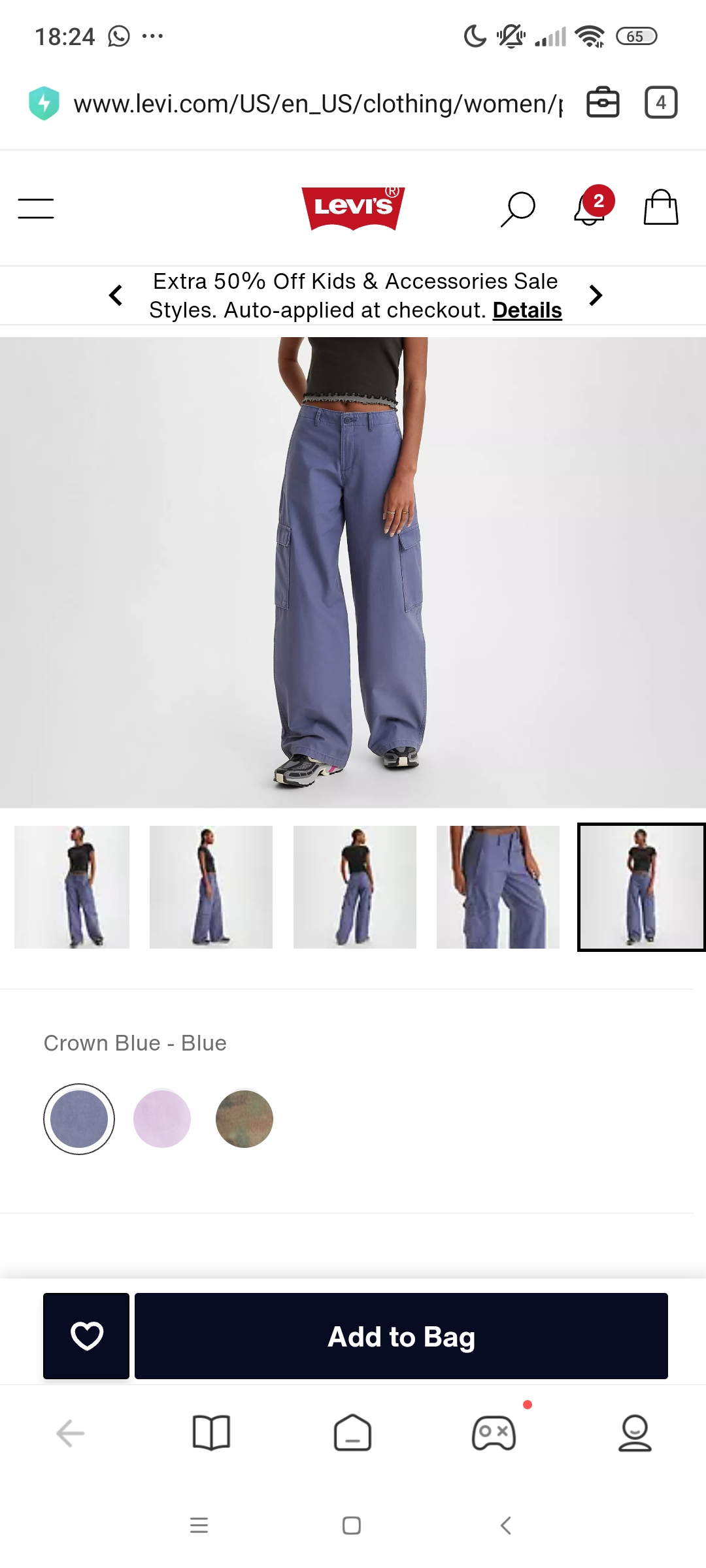Select the close-up pocket thumbnail
The width and height of the screenshot is (706, 1568).
coord(498,887)
